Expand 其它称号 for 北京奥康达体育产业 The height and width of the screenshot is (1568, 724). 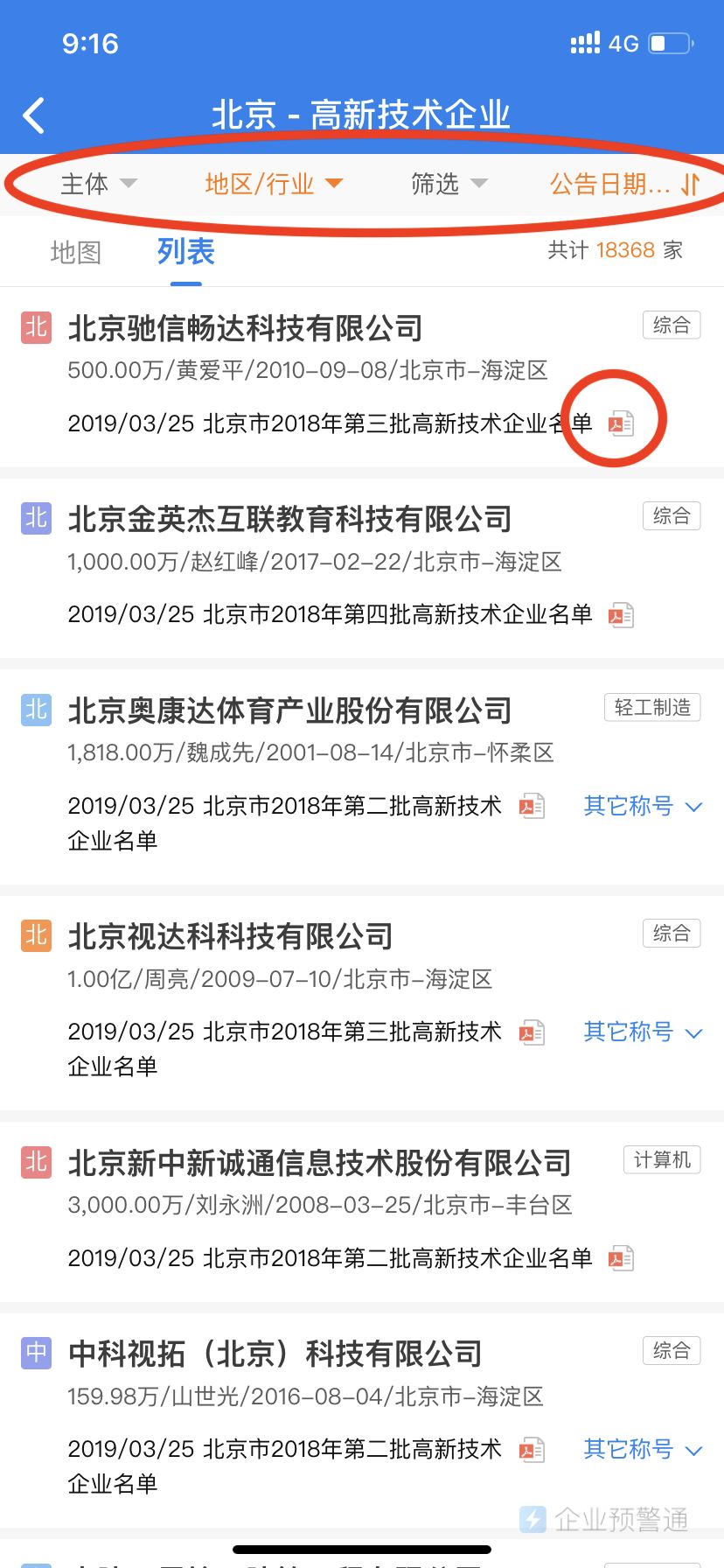point(642,806)
